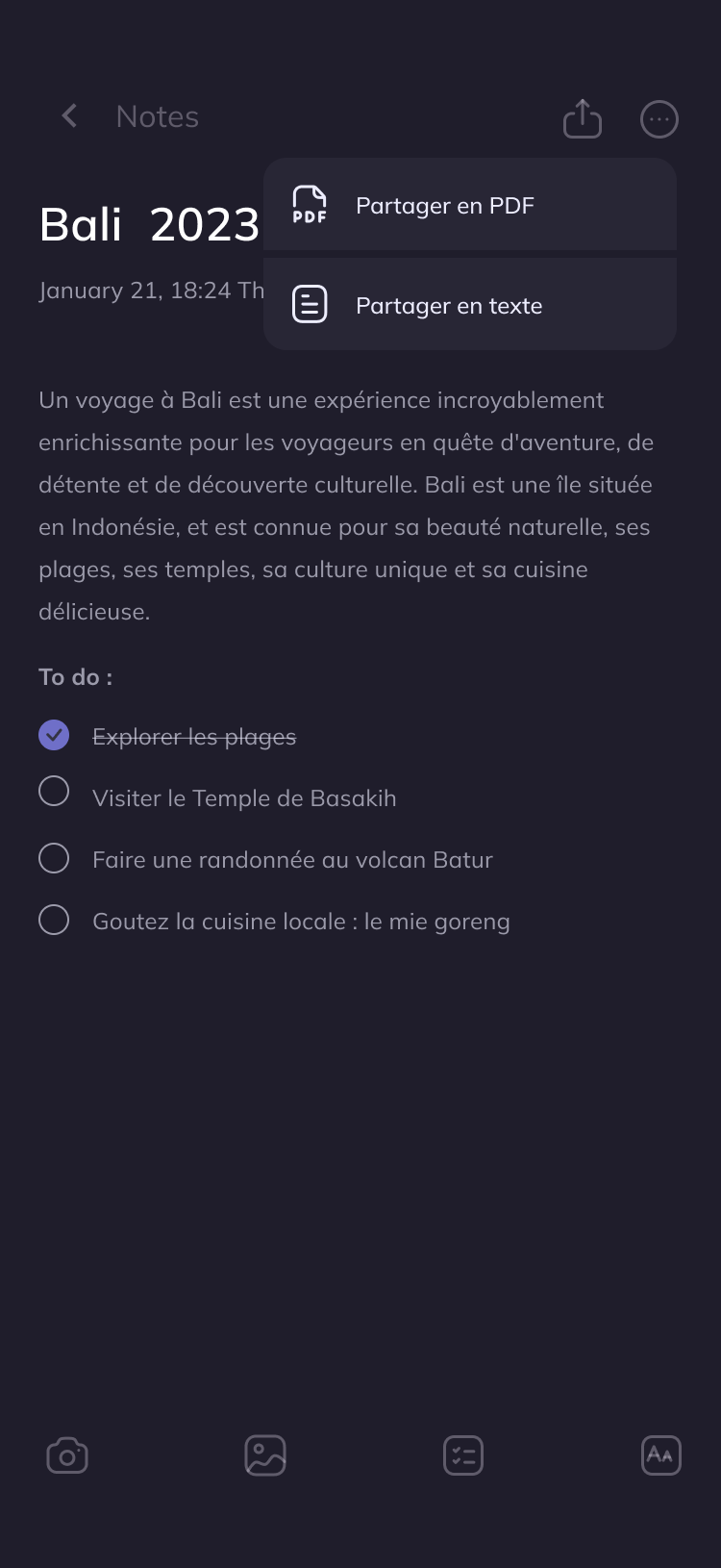Select Partager en PDF
Image resolution: width=721 pixels, height=1568 pixels.
coord(470,205)
